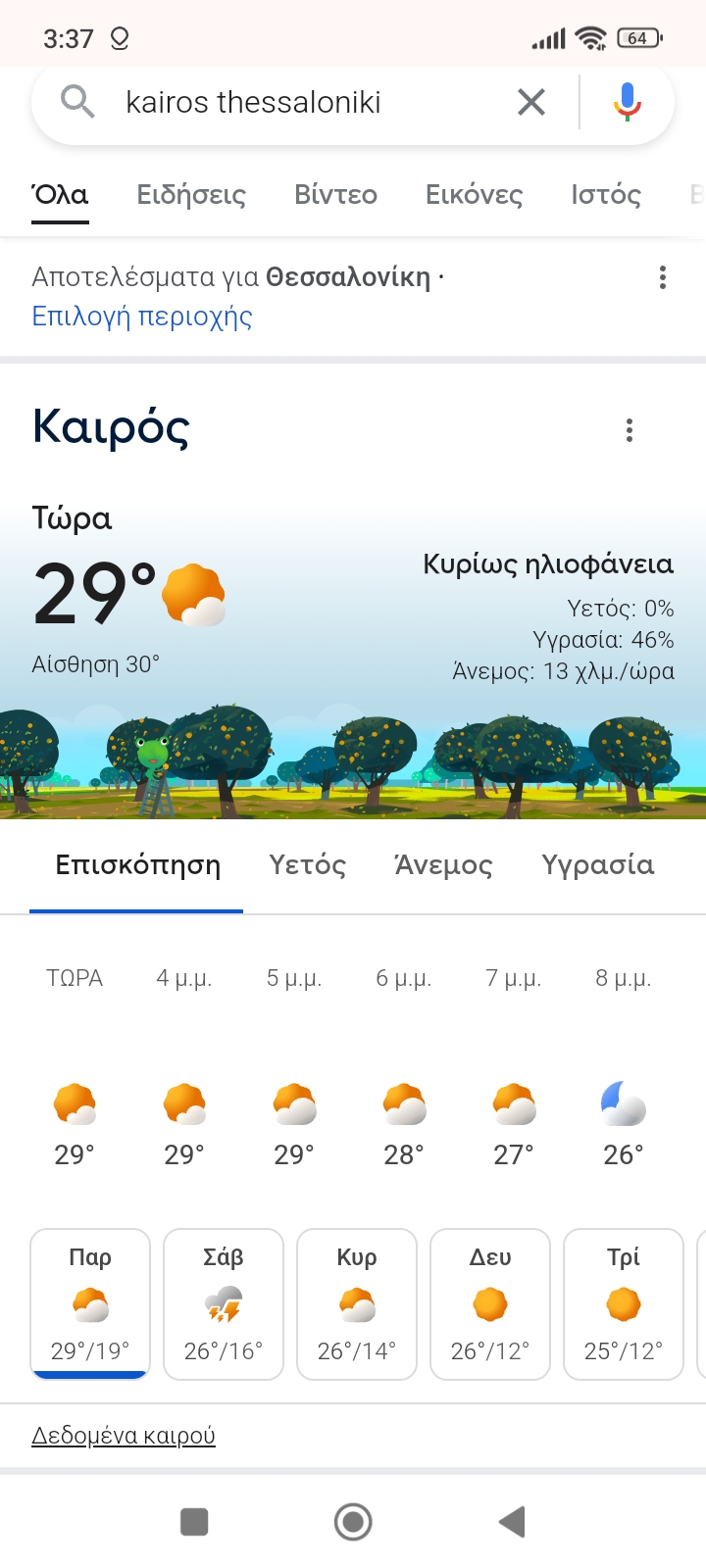Pick the Τρί forecast day
Image resolution: width=706 pixels, height=1568 pixels.
click(624, 1303)
